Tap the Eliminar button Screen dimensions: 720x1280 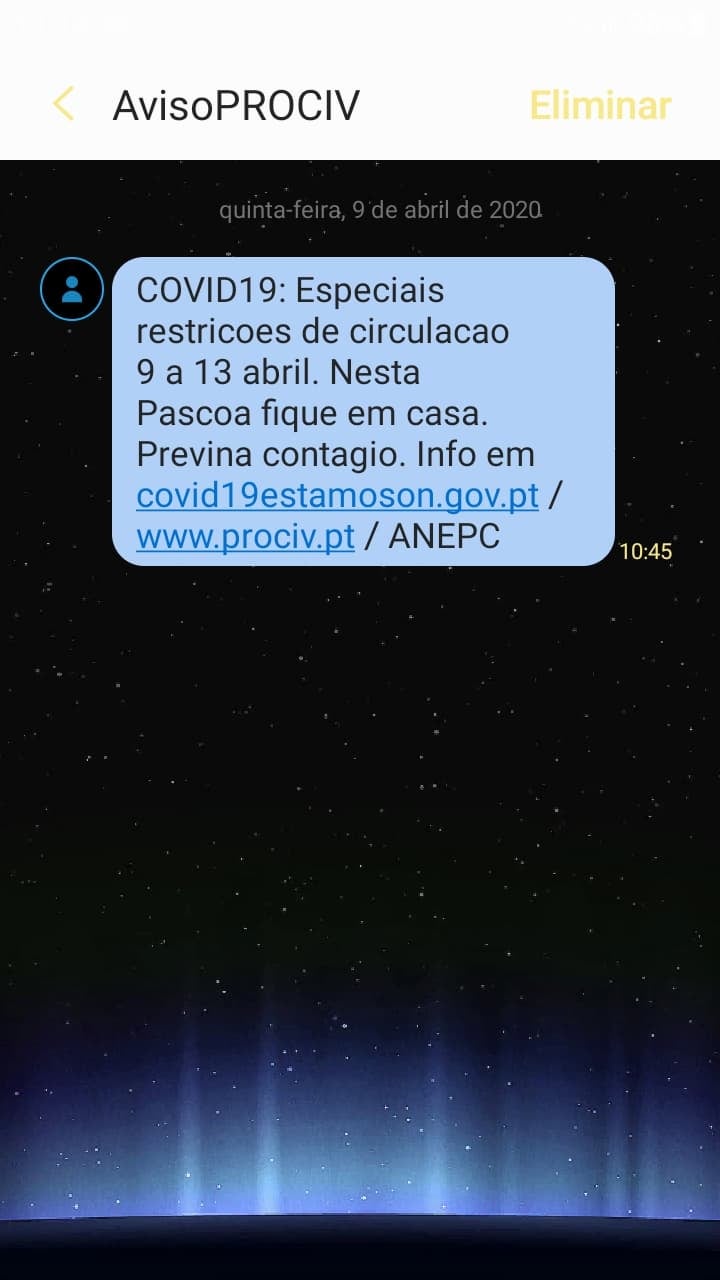(x=600, y=105)
